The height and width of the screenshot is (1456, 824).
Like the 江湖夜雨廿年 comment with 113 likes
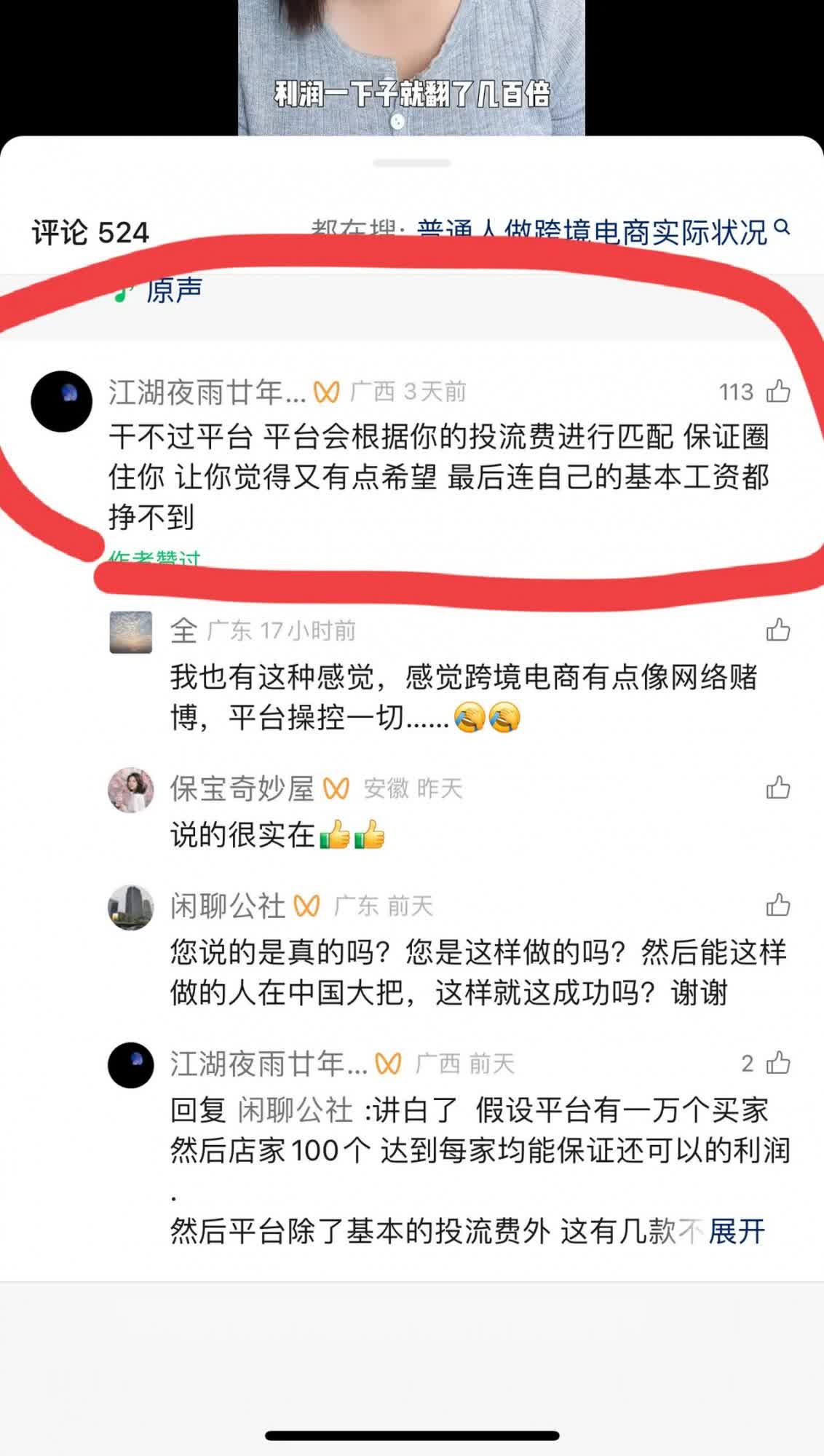778,392
